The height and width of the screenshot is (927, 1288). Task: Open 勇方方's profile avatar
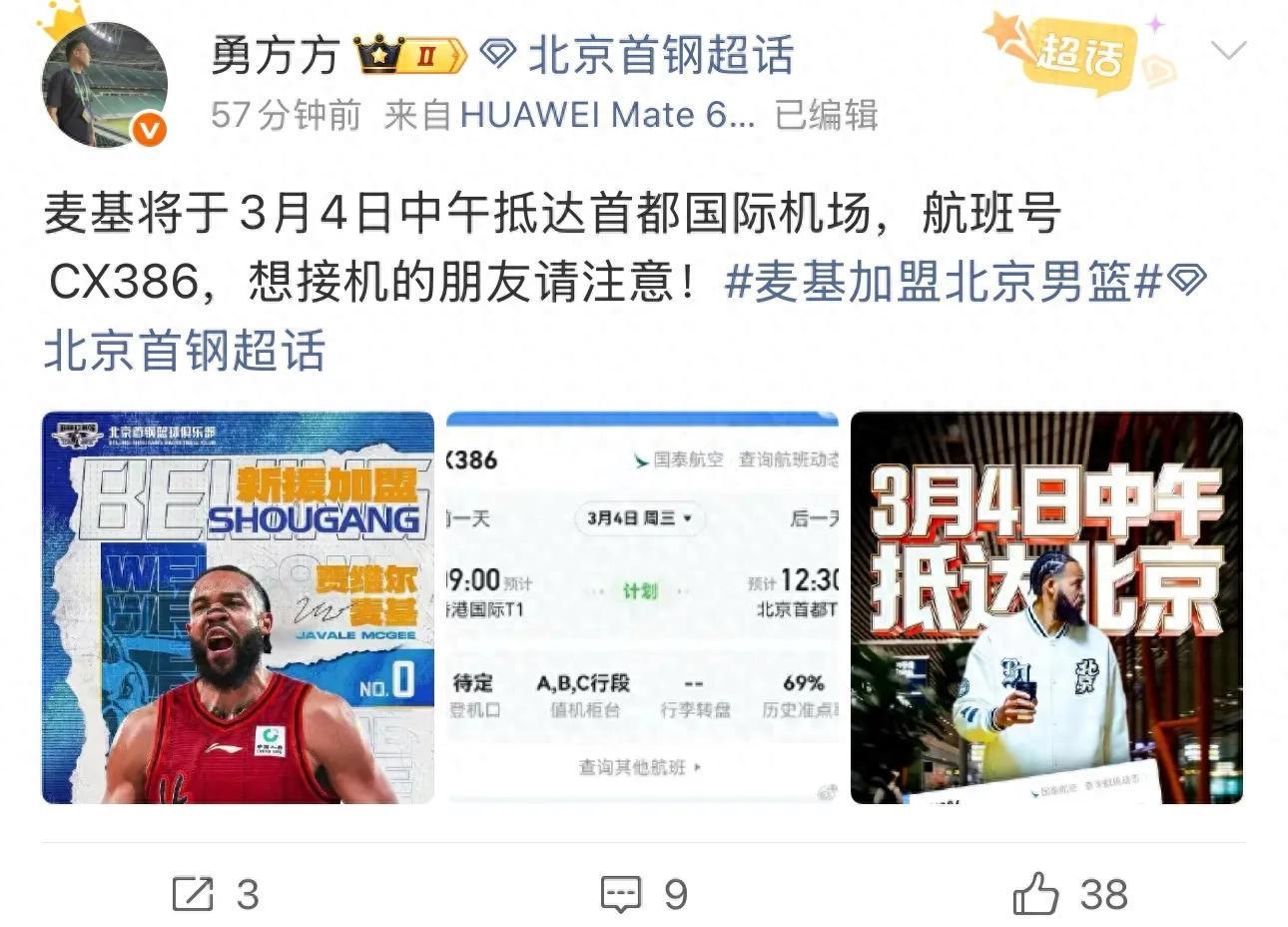103,85
